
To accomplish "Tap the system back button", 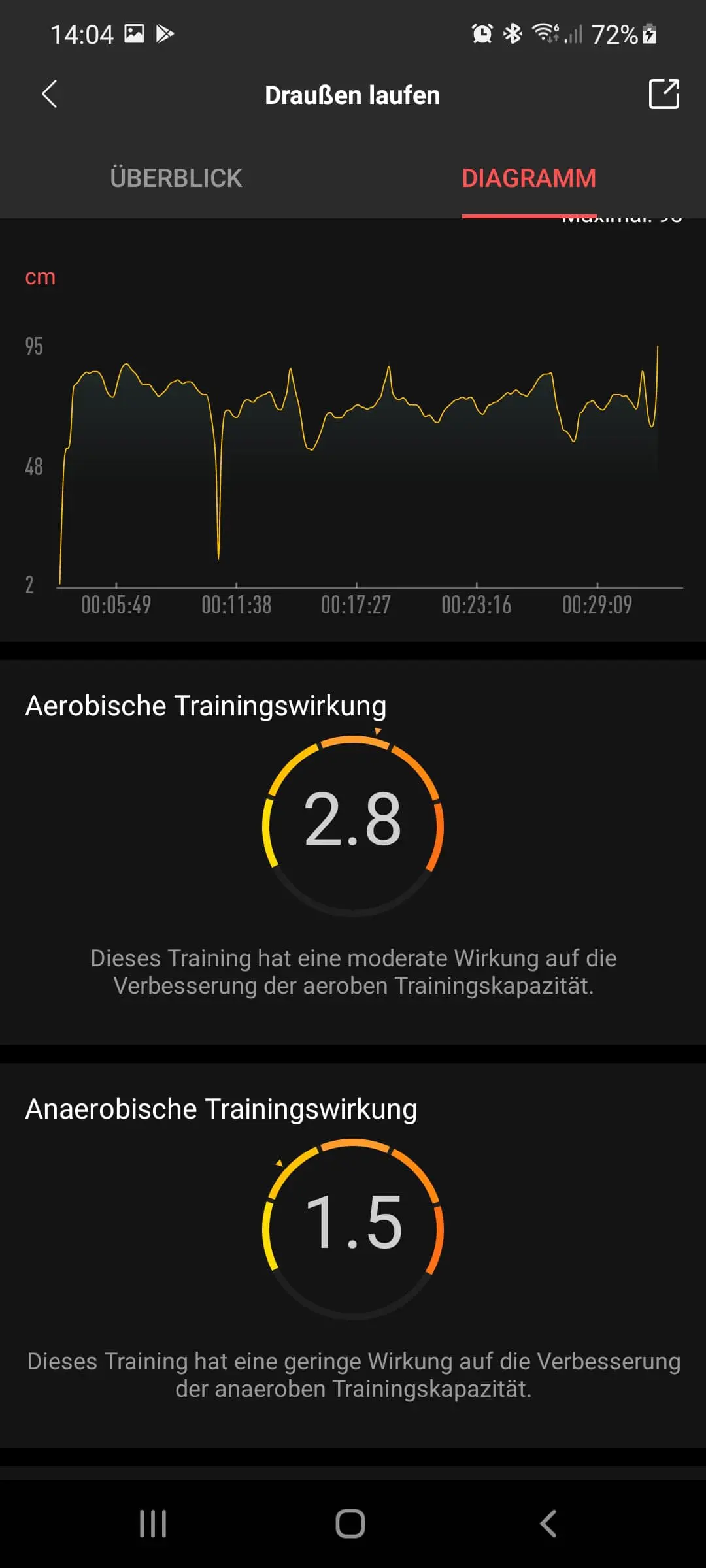I will pyautogui.click(x=548, y=1524).
